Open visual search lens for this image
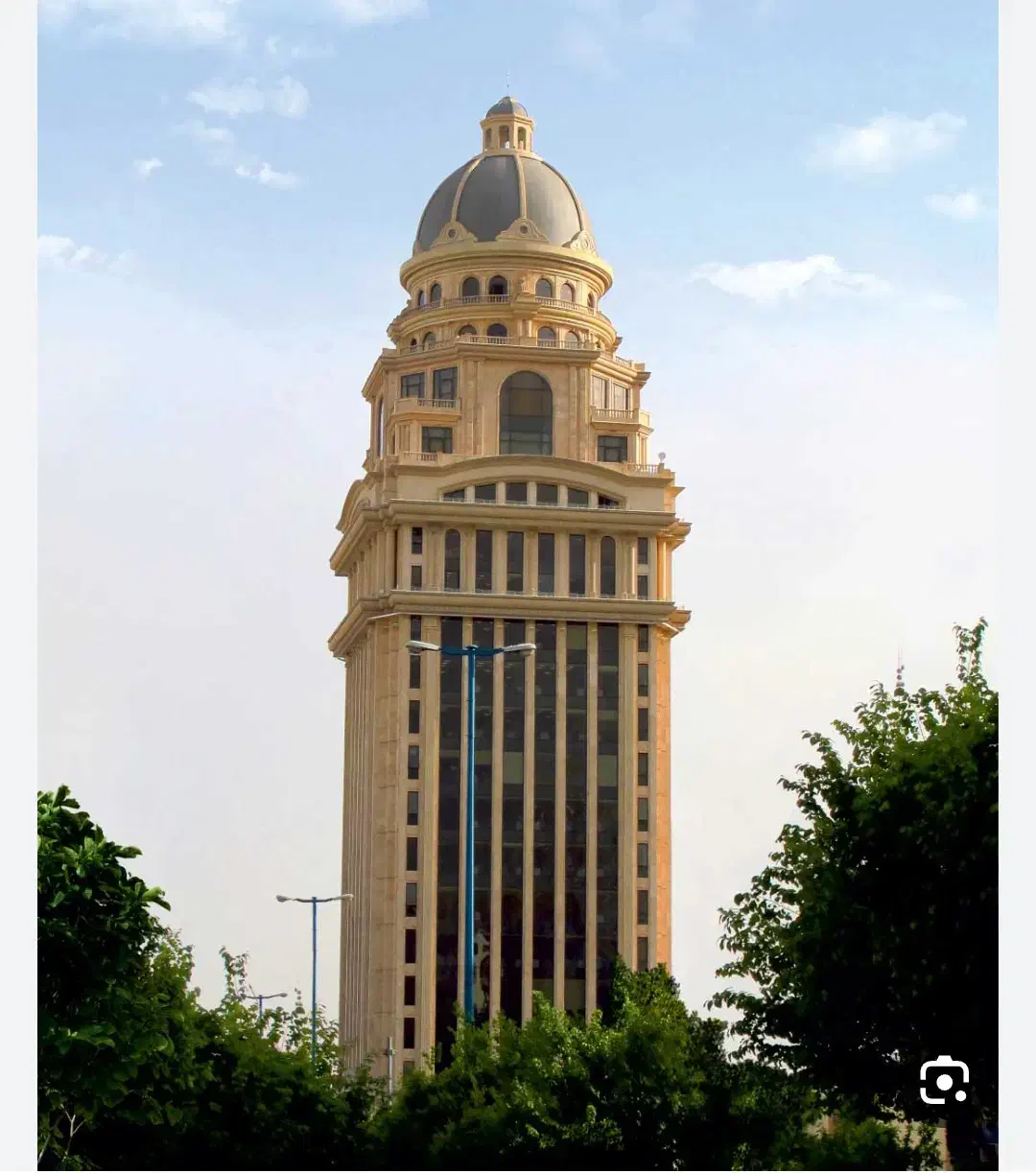1036x1173 pixels. 944,1081
